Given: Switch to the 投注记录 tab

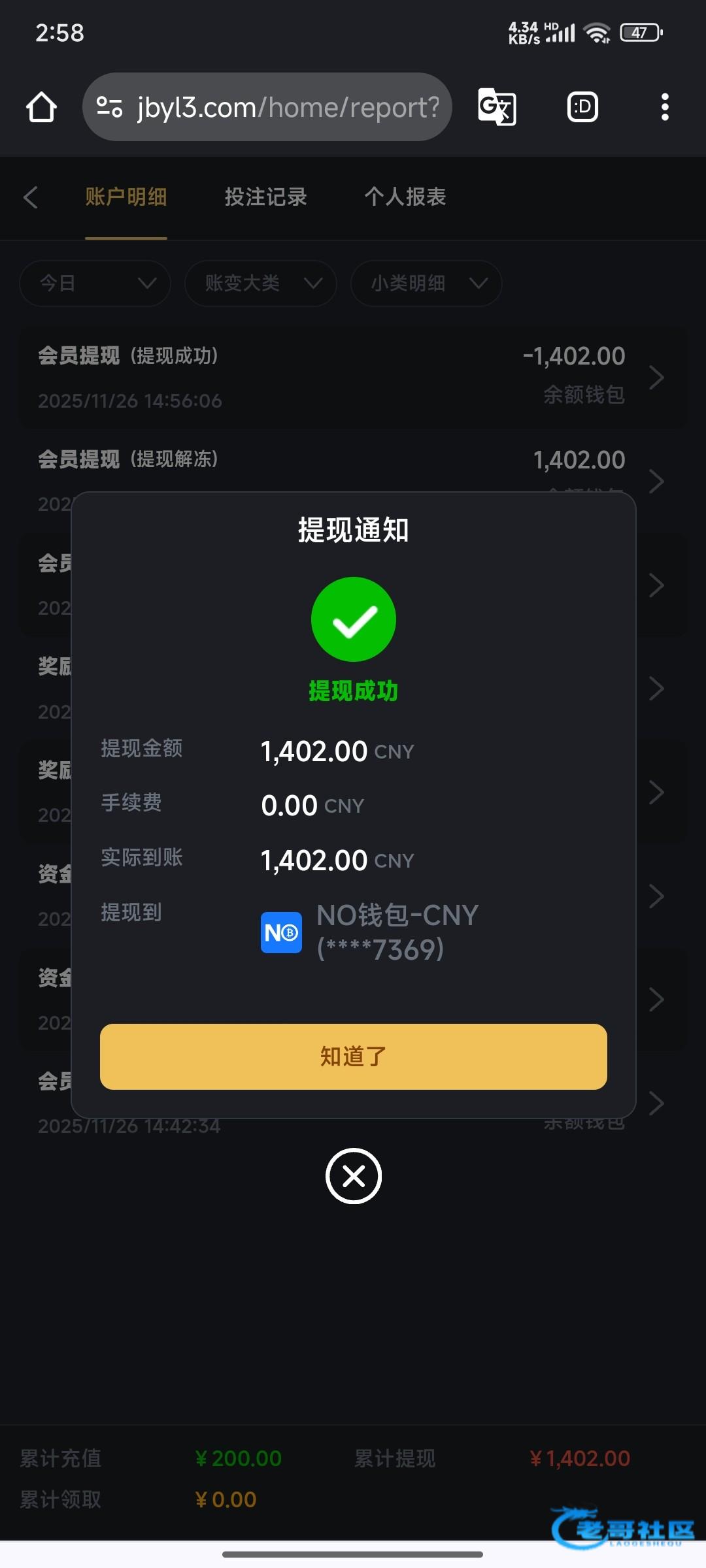Looking at the screenshot, I should [x=265, y=197].
